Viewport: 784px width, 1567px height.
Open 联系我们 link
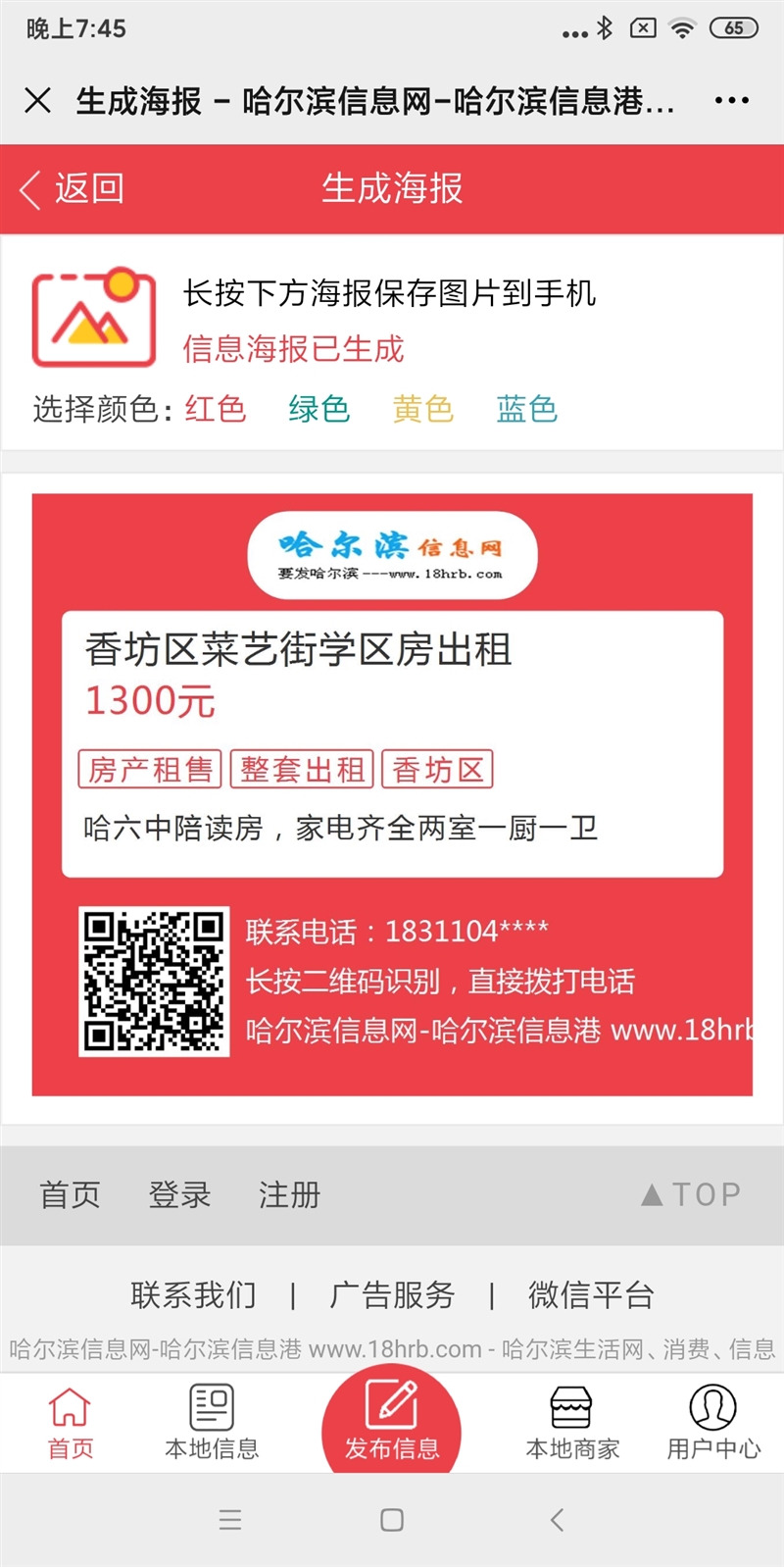pyautogui.click(x=193, y=1295)
